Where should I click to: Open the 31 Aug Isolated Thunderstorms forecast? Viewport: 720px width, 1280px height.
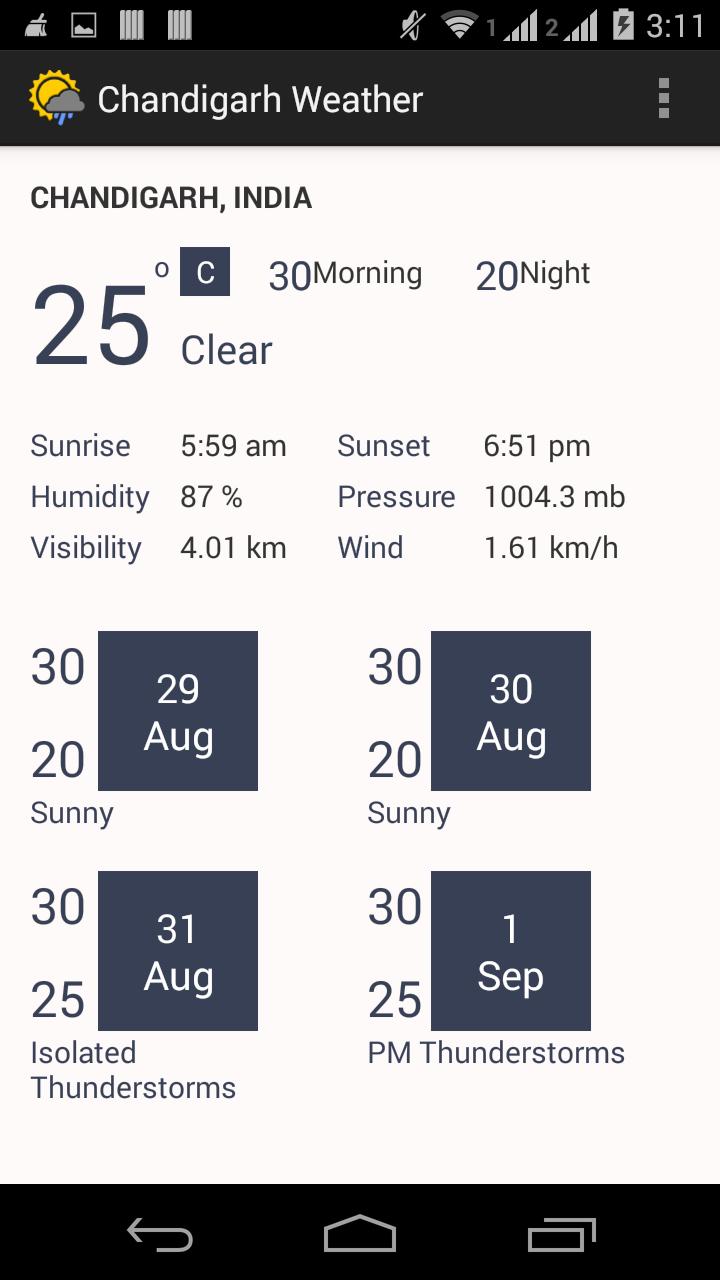click(x=177, y=950)
